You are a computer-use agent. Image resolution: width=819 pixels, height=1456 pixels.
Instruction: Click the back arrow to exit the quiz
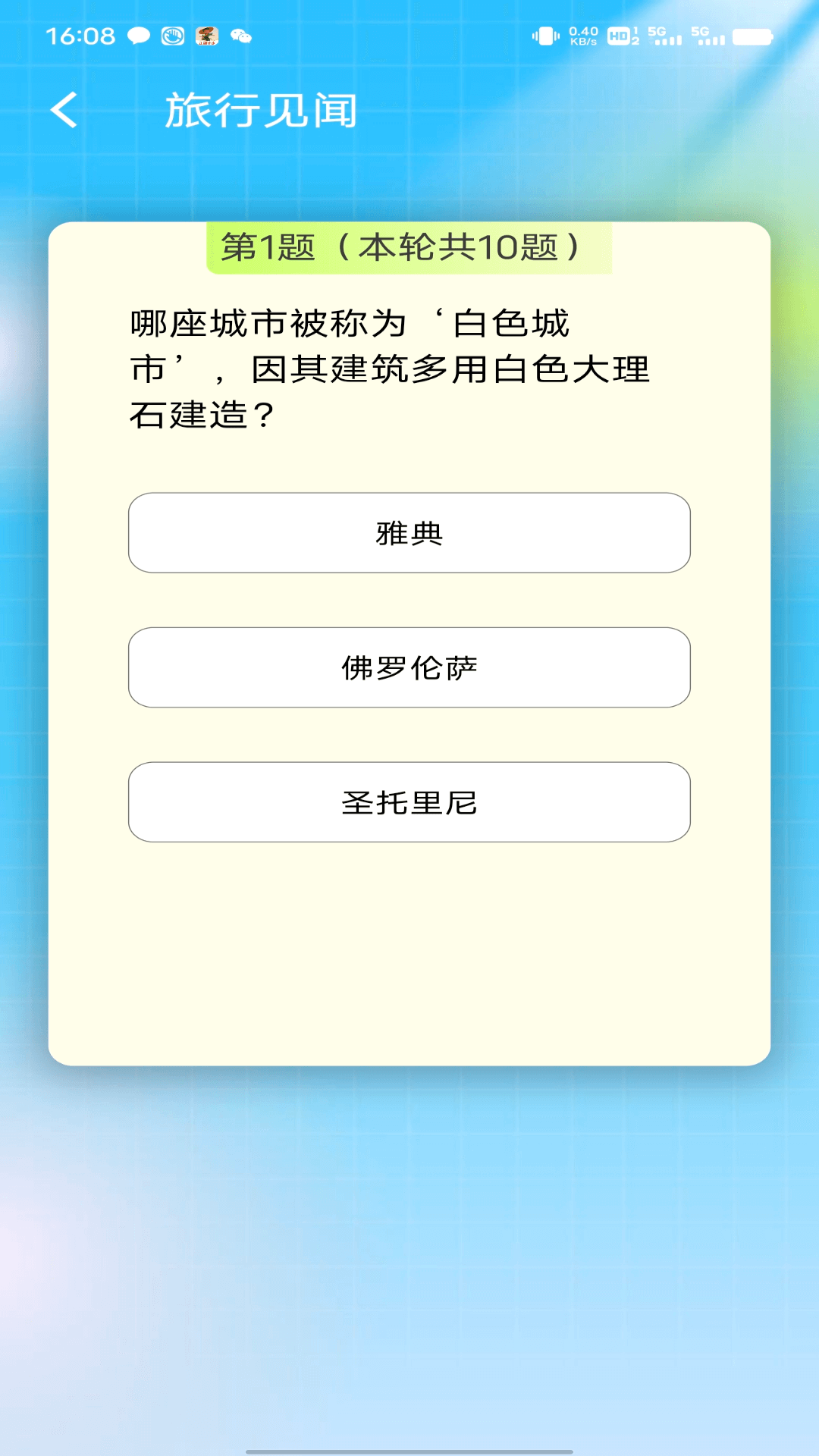click(x=64, y=110)
